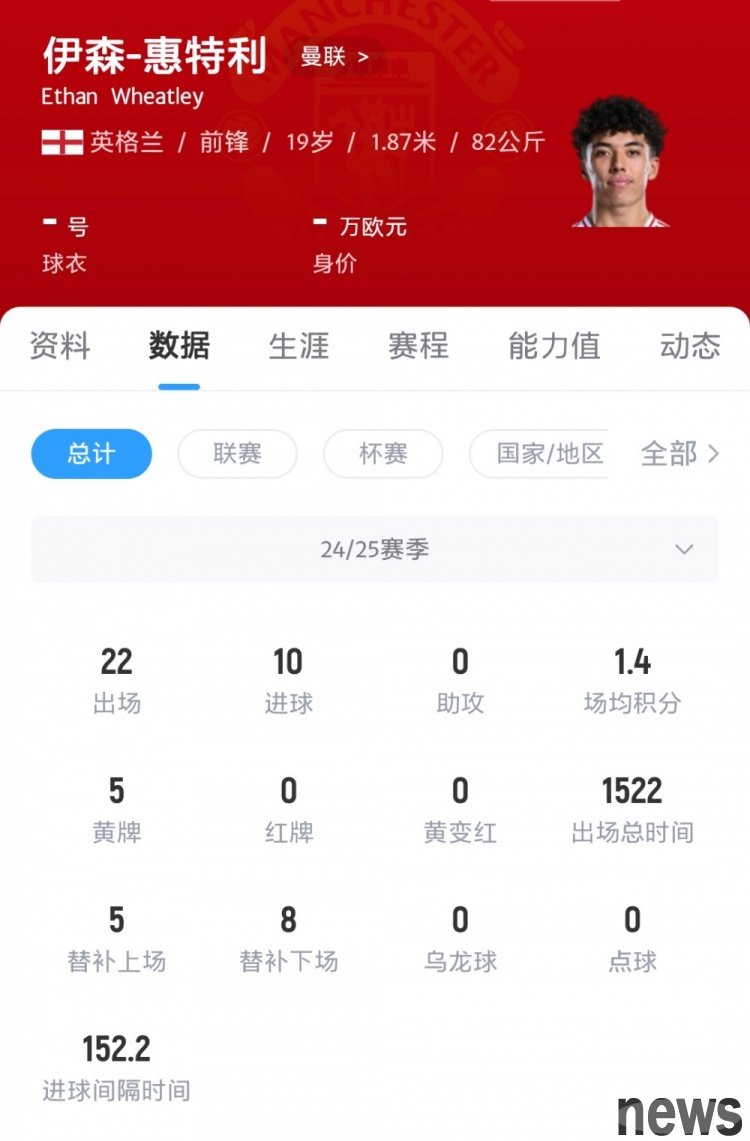Switch to the 资料 tab
The image size is (750, 1141).
(x=60, y=346)
